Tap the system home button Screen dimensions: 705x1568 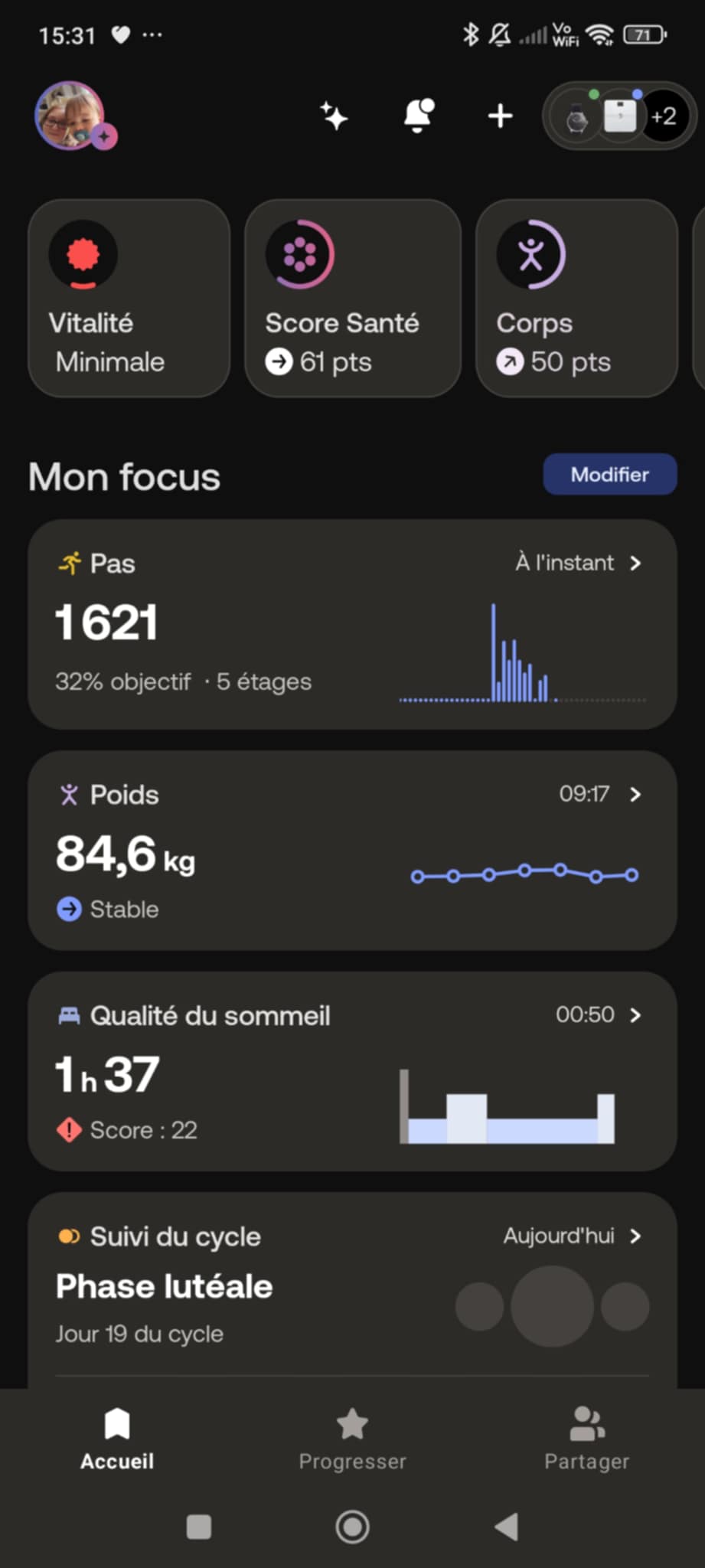click(352, 1527)
